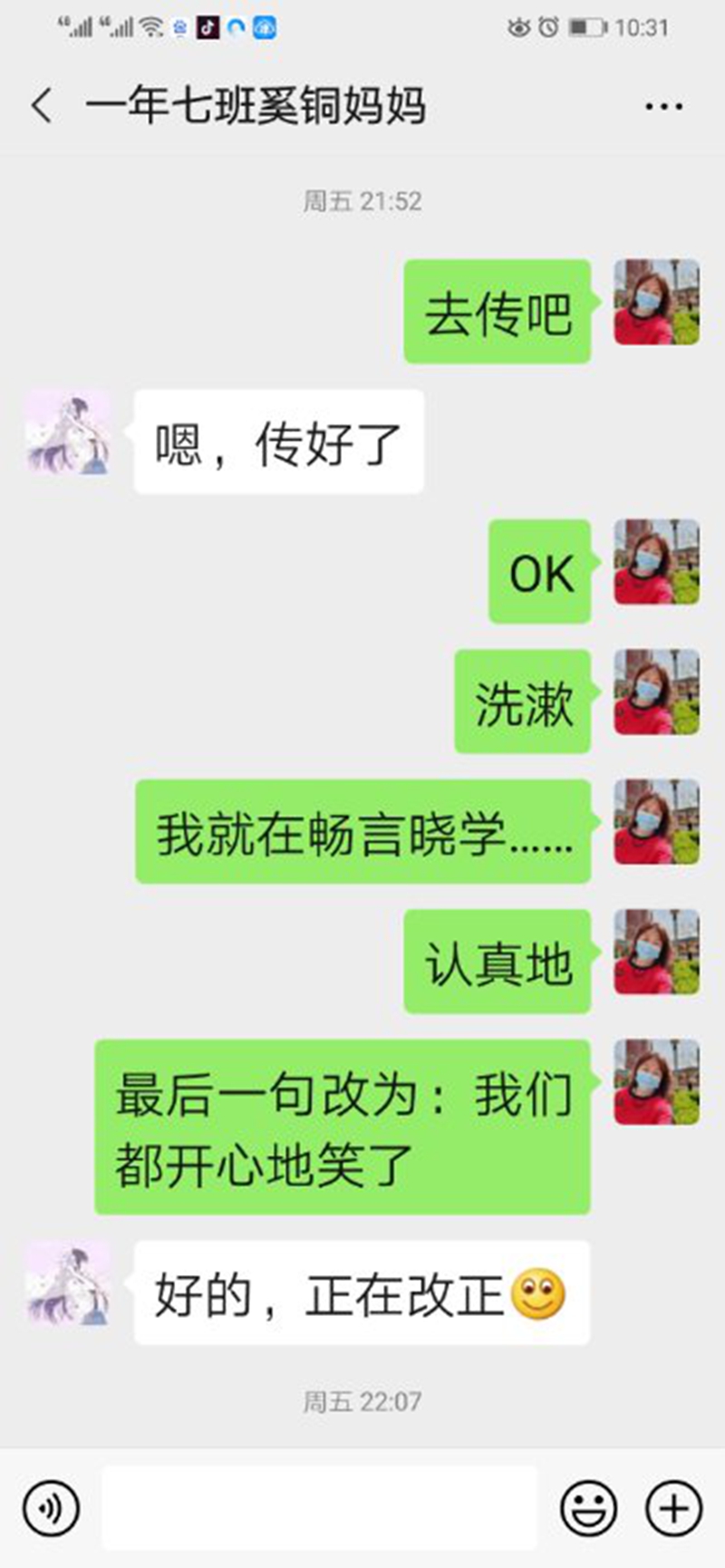This screenshot has height=1568, width=725.
Task: Switch to voice message input
Action: pyautogui.click(x=52, y=1509)
